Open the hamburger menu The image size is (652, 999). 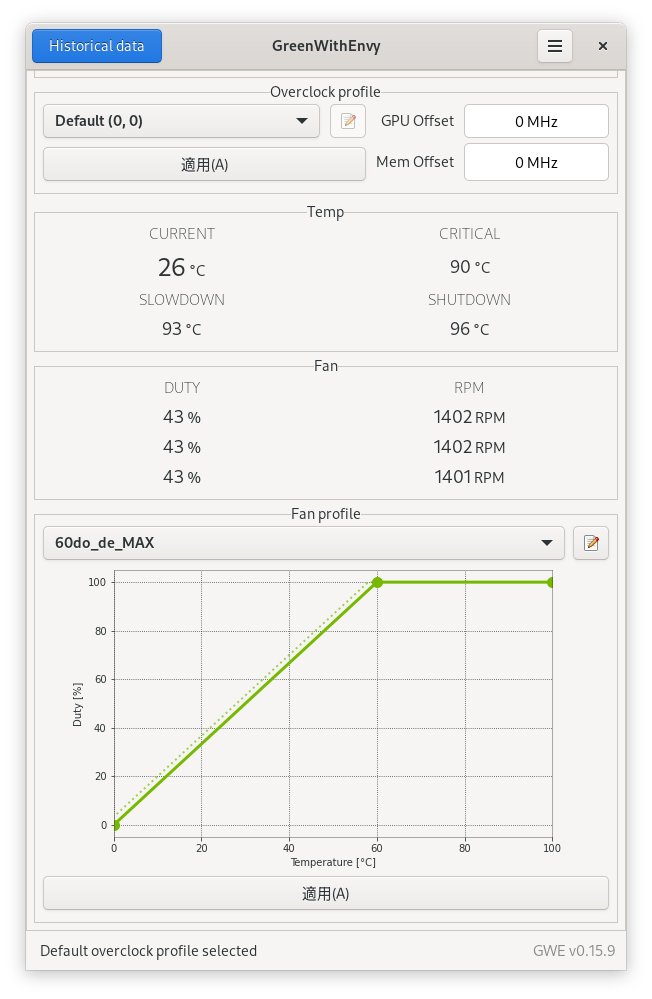pos(555,46)
